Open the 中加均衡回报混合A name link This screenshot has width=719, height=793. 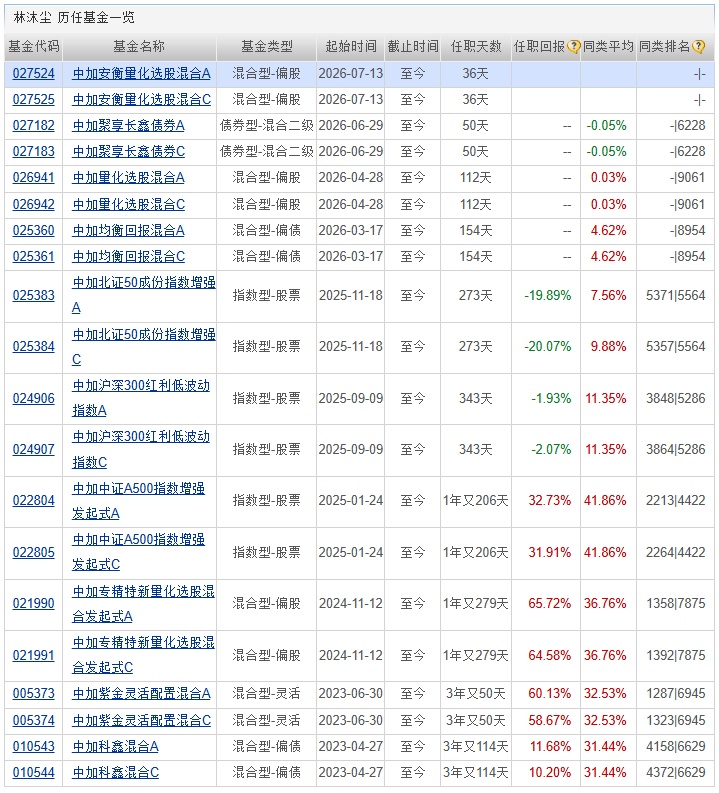click(x=128, y=231)
